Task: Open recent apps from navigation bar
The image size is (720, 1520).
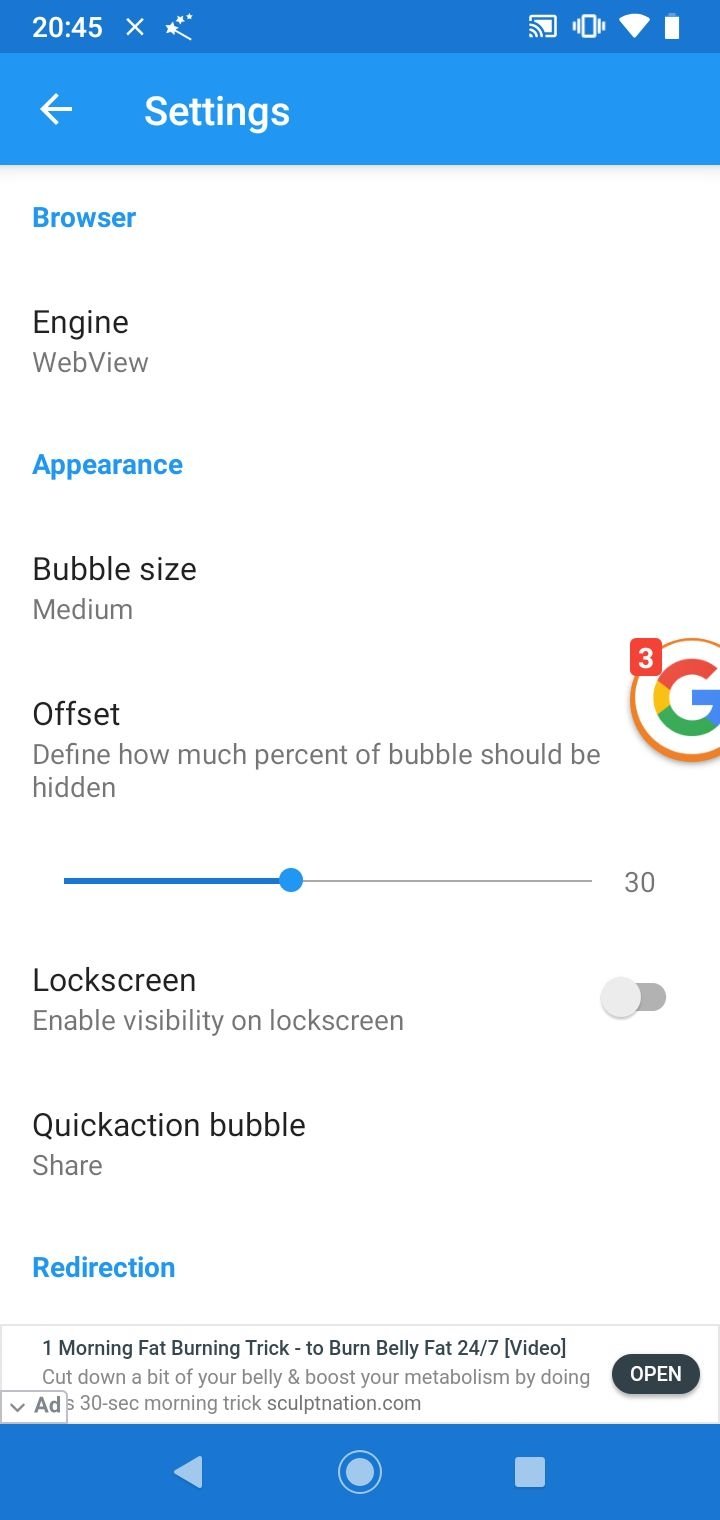Action: 530,1472
